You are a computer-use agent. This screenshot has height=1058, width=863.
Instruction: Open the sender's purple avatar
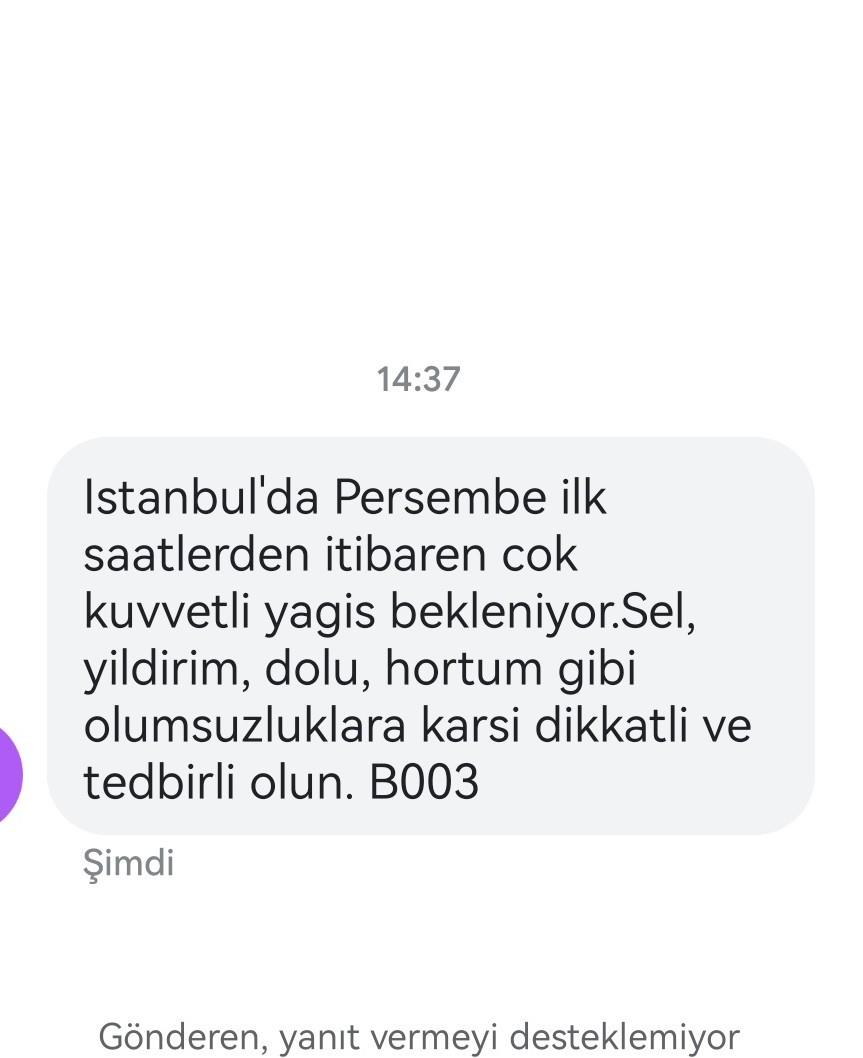click(x=8, y=775)
